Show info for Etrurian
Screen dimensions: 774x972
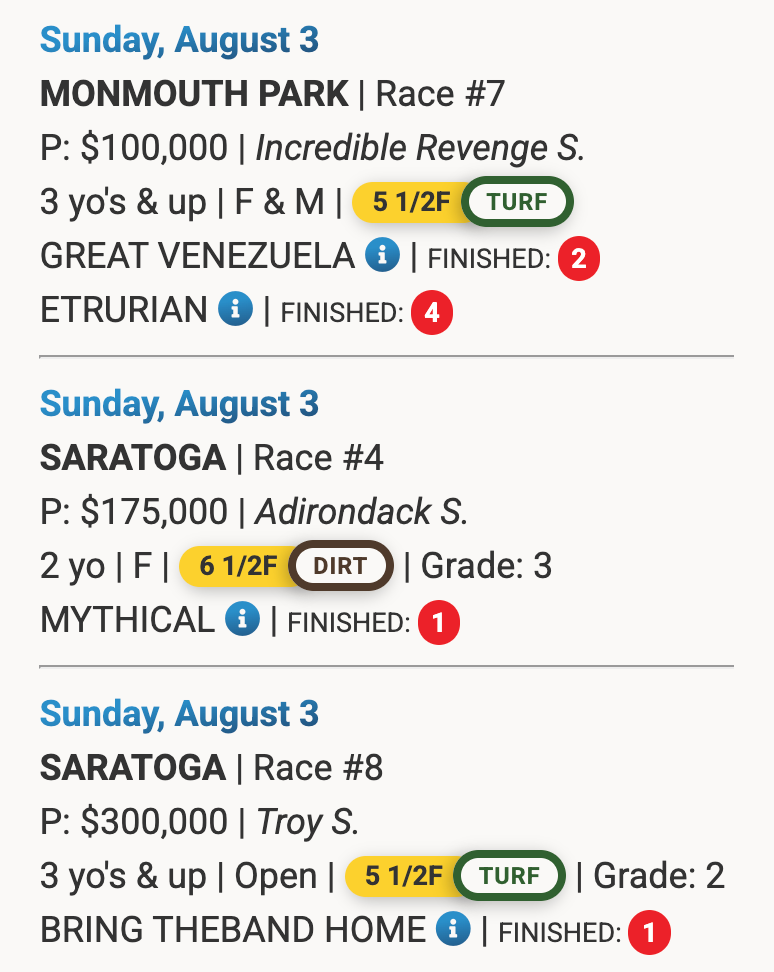click(236, 310)
